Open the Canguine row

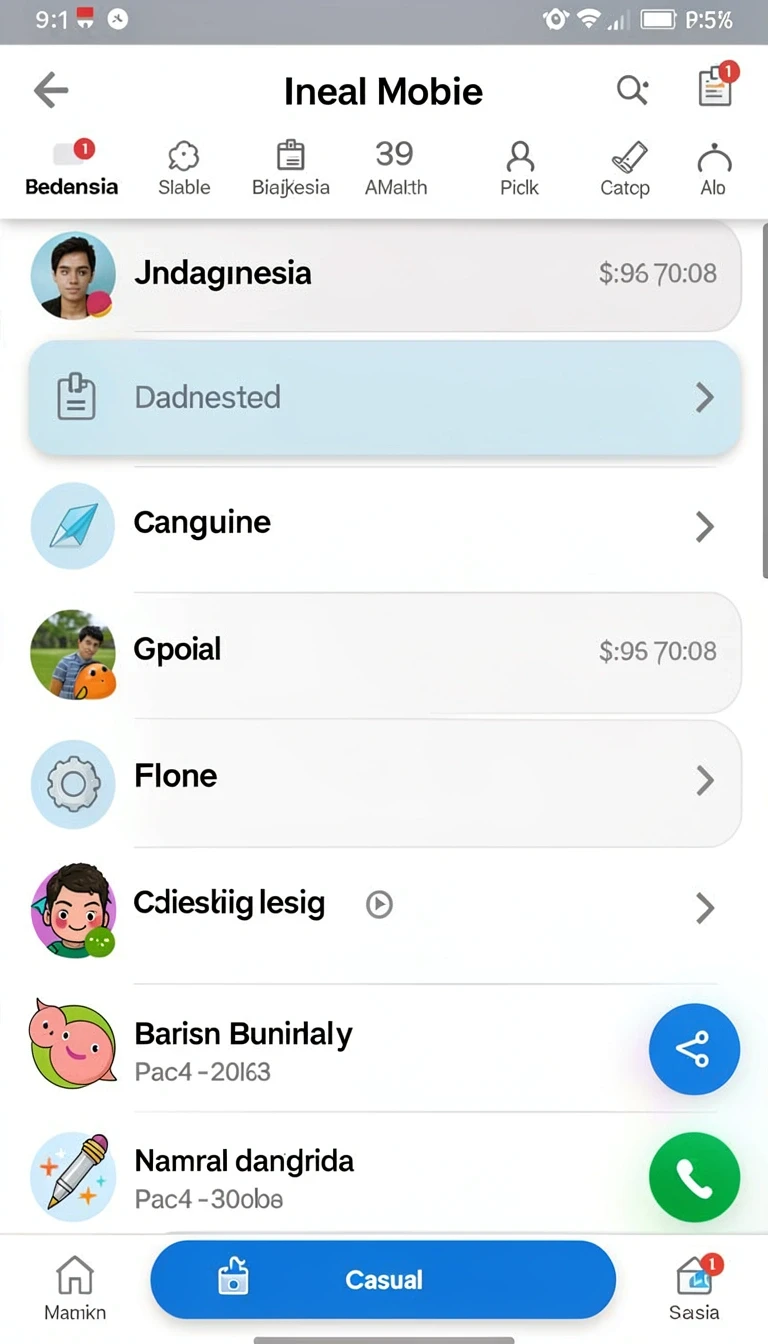click(384, 526)
